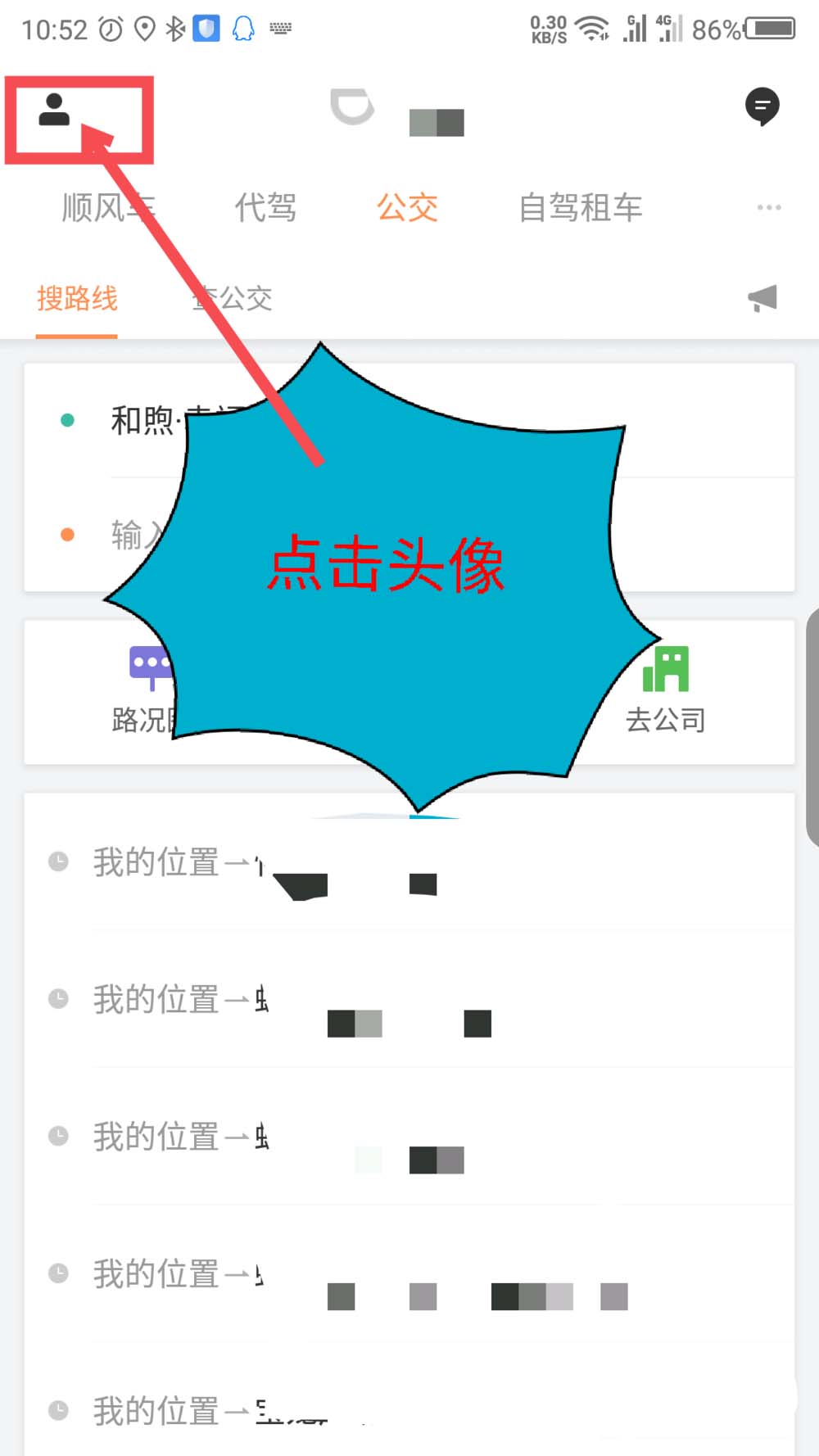Select the green start point dot

click(x=66, y=420)
